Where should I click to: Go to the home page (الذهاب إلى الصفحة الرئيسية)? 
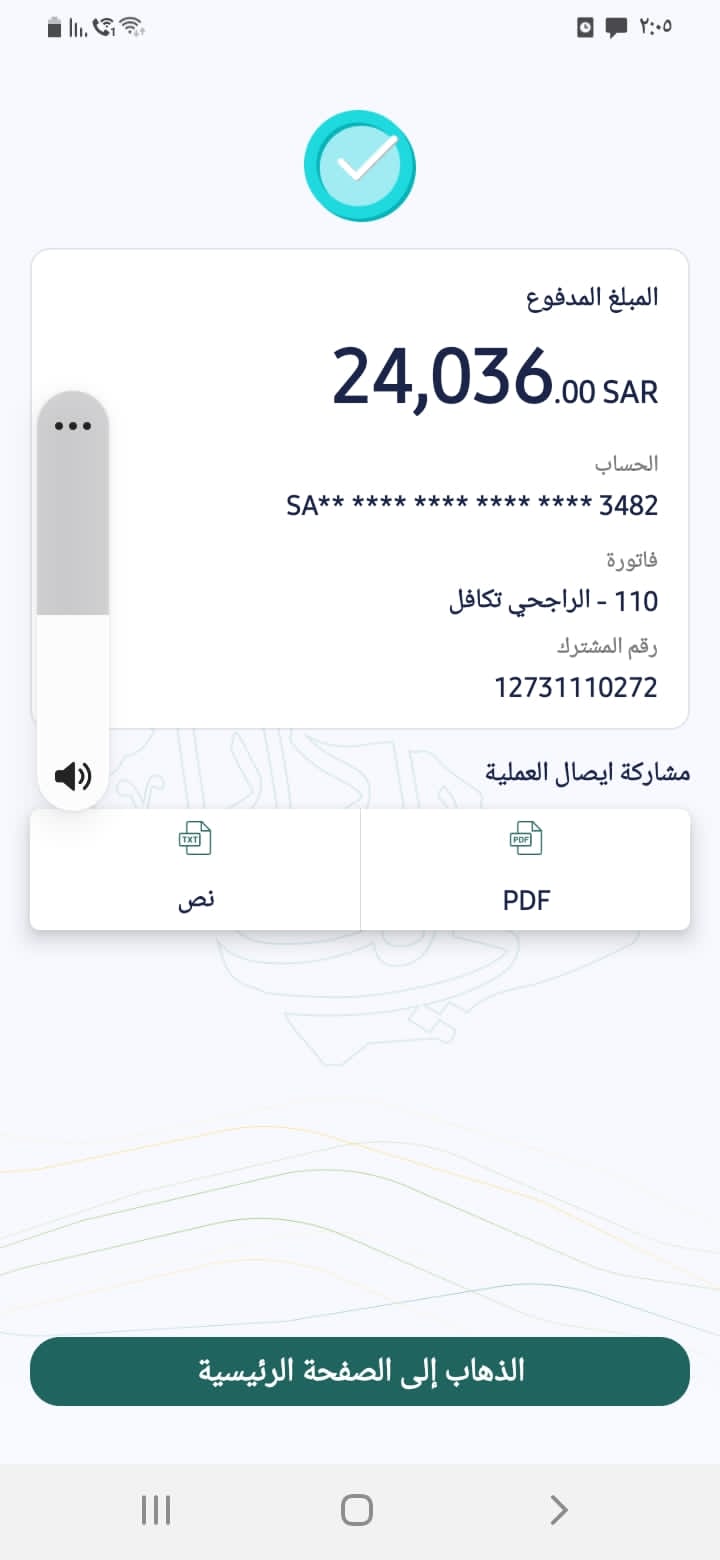(360, 1371)
